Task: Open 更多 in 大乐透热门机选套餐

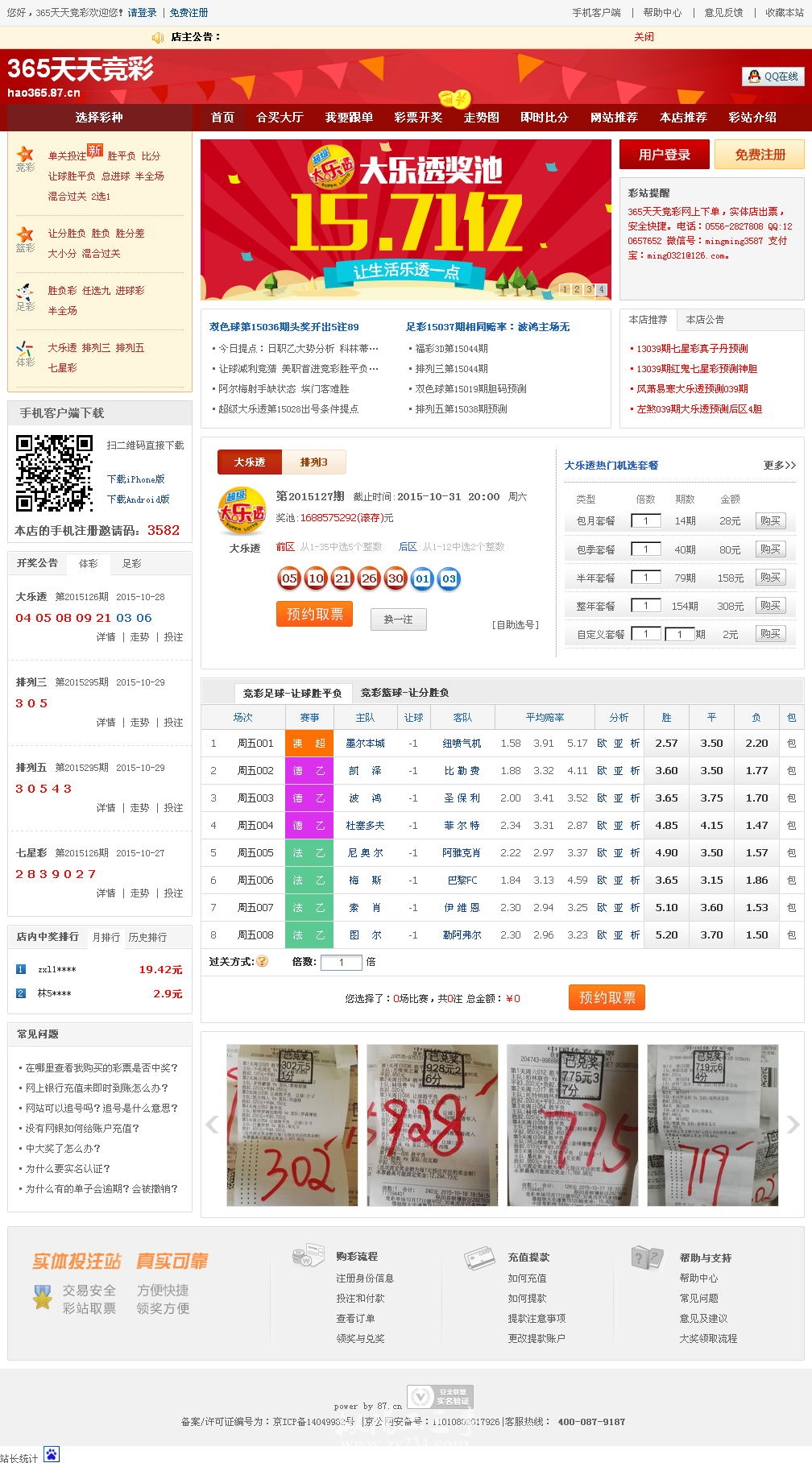Action: click(779, 466)
